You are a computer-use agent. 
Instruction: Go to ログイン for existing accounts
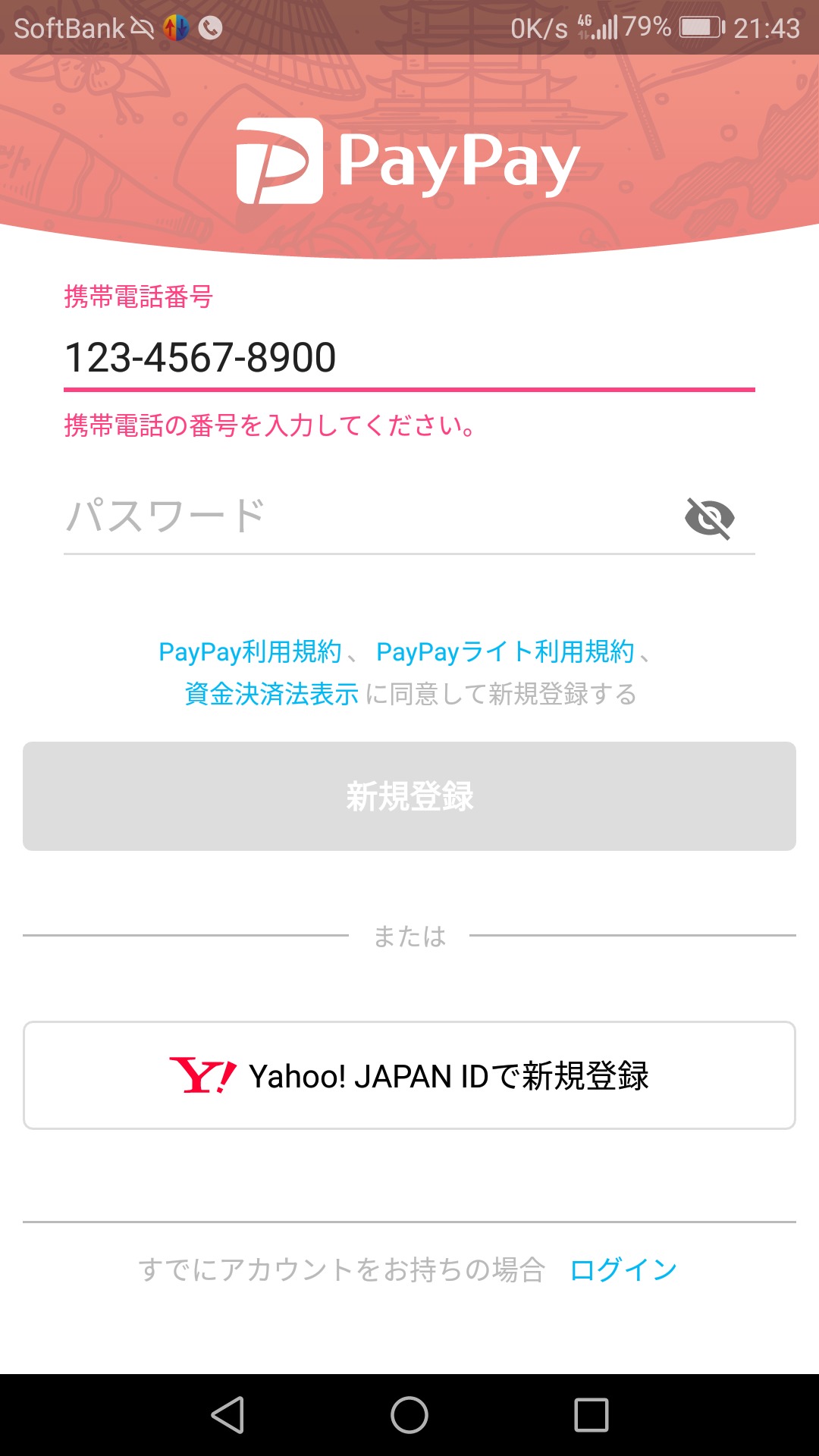tap(623, 1269)
